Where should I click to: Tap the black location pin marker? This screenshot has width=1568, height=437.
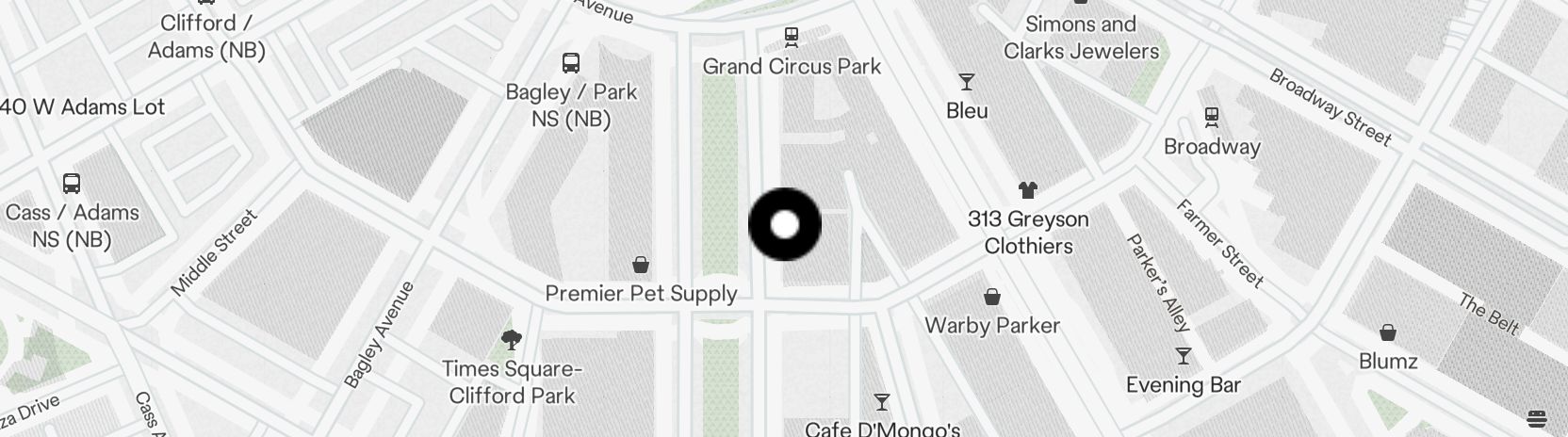(785, 225)
